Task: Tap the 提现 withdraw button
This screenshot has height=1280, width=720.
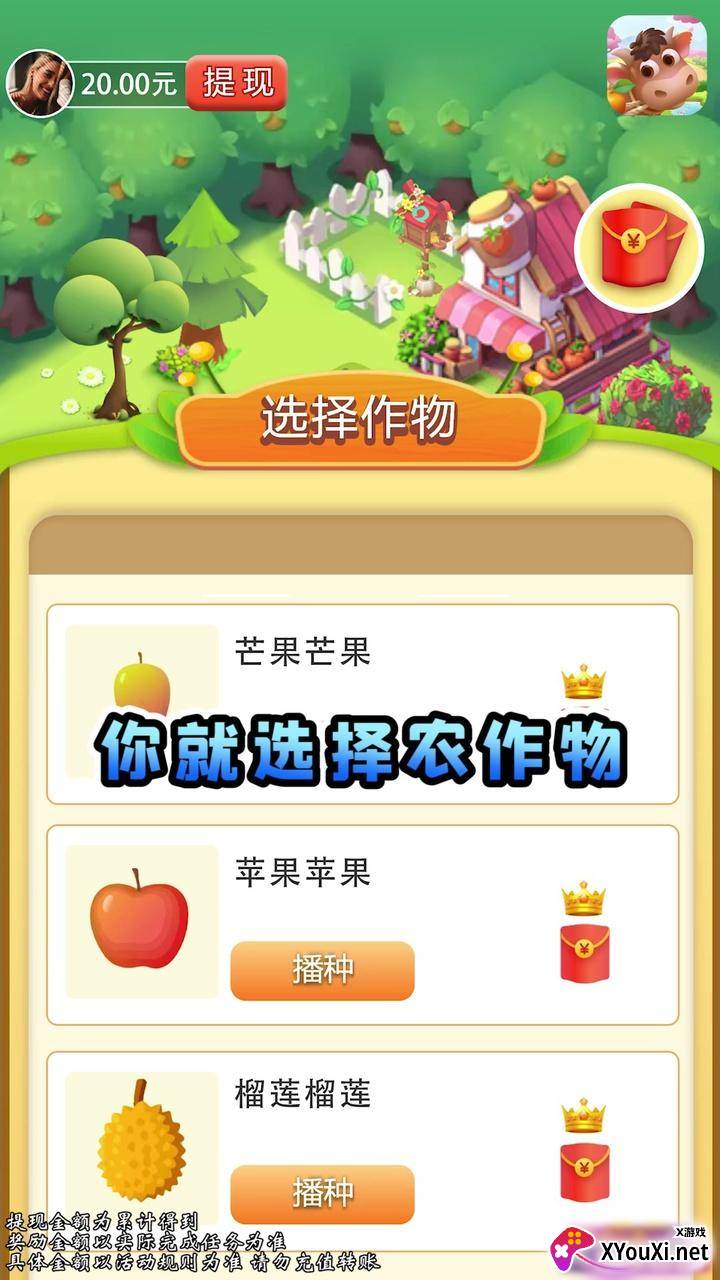Action: [x=237, y=83]
